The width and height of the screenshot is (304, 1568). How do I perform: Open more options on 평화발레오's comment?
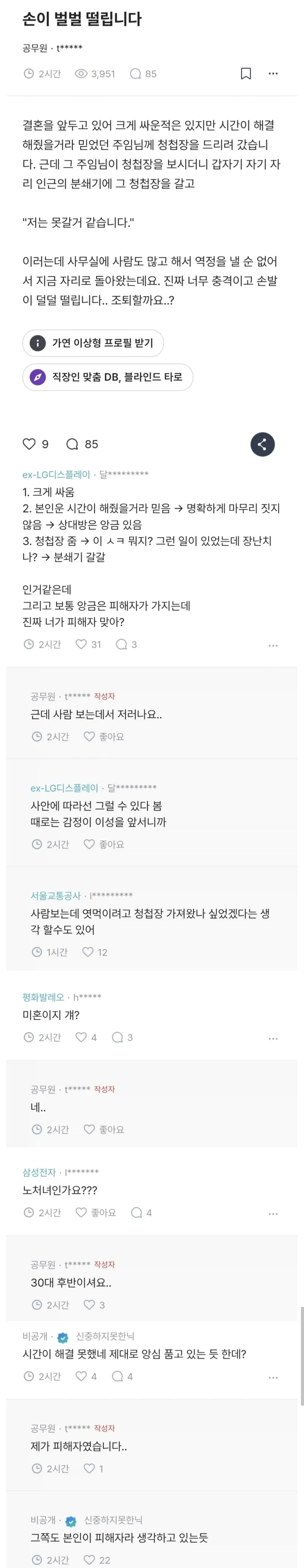[x=273, y=1038]
